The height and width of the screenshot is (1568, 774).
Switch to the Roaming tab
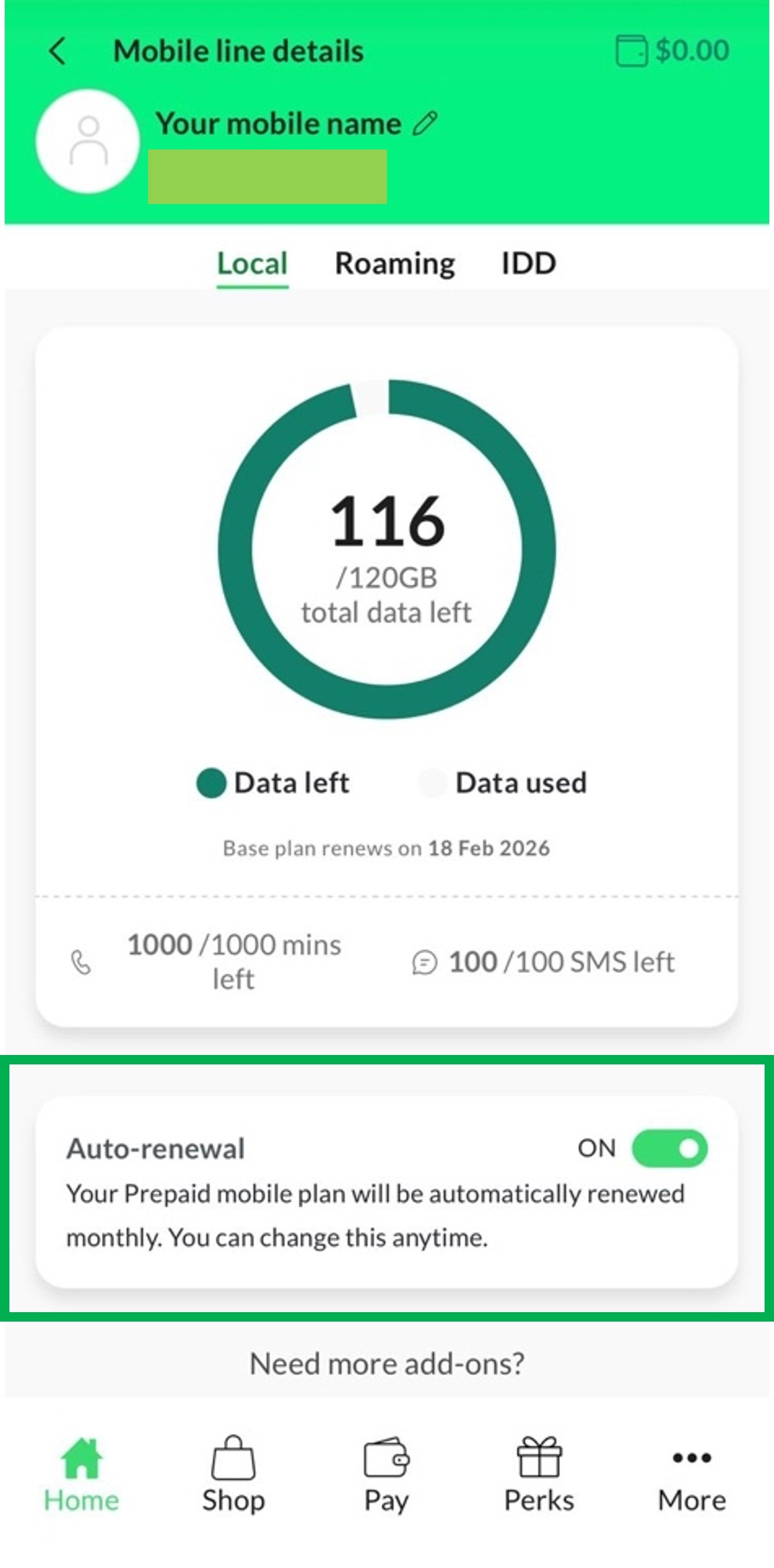pos(394,263)
